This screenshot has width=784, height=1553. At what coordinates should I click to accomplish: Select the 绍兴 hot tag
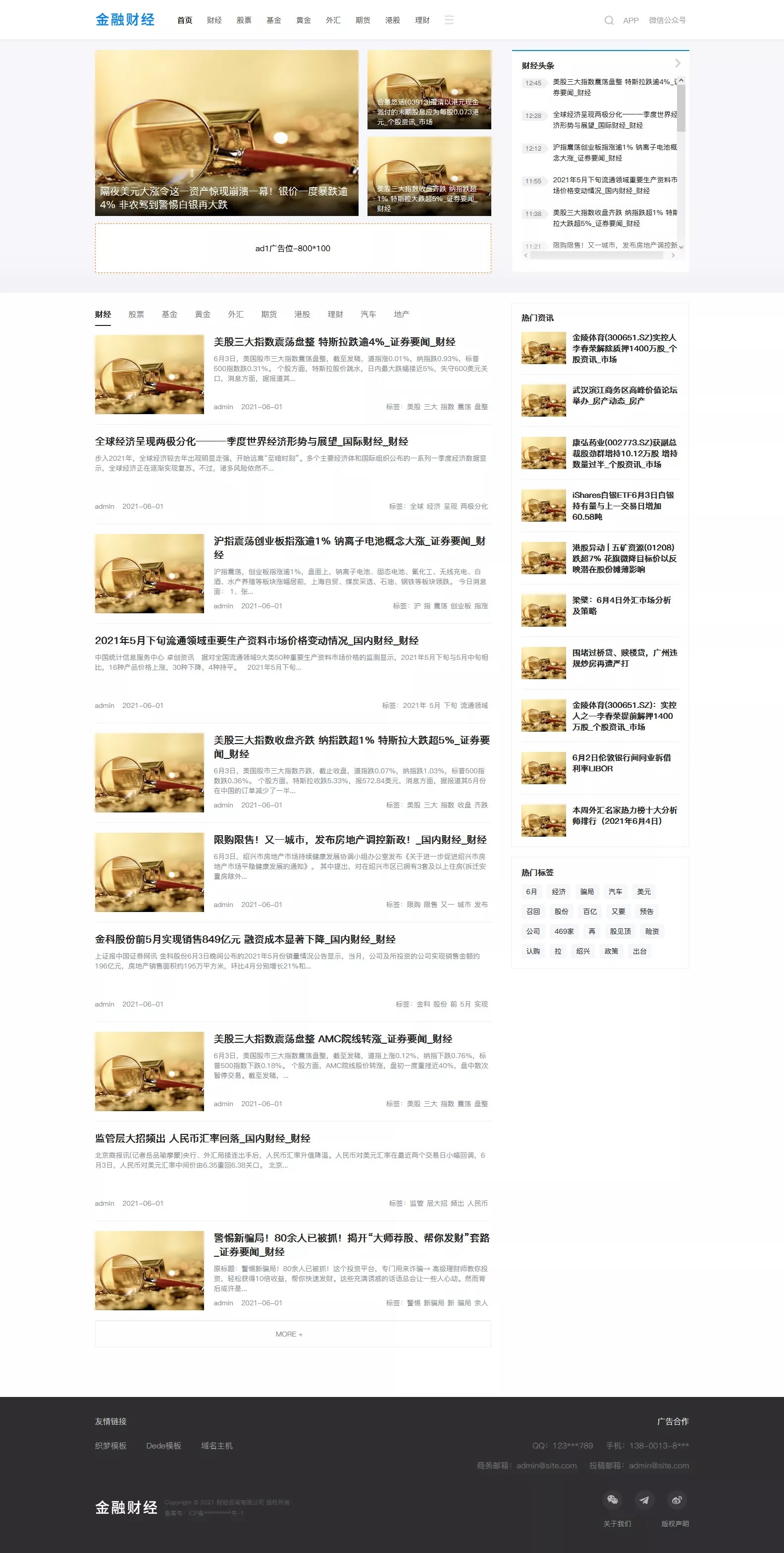[583, 951]
